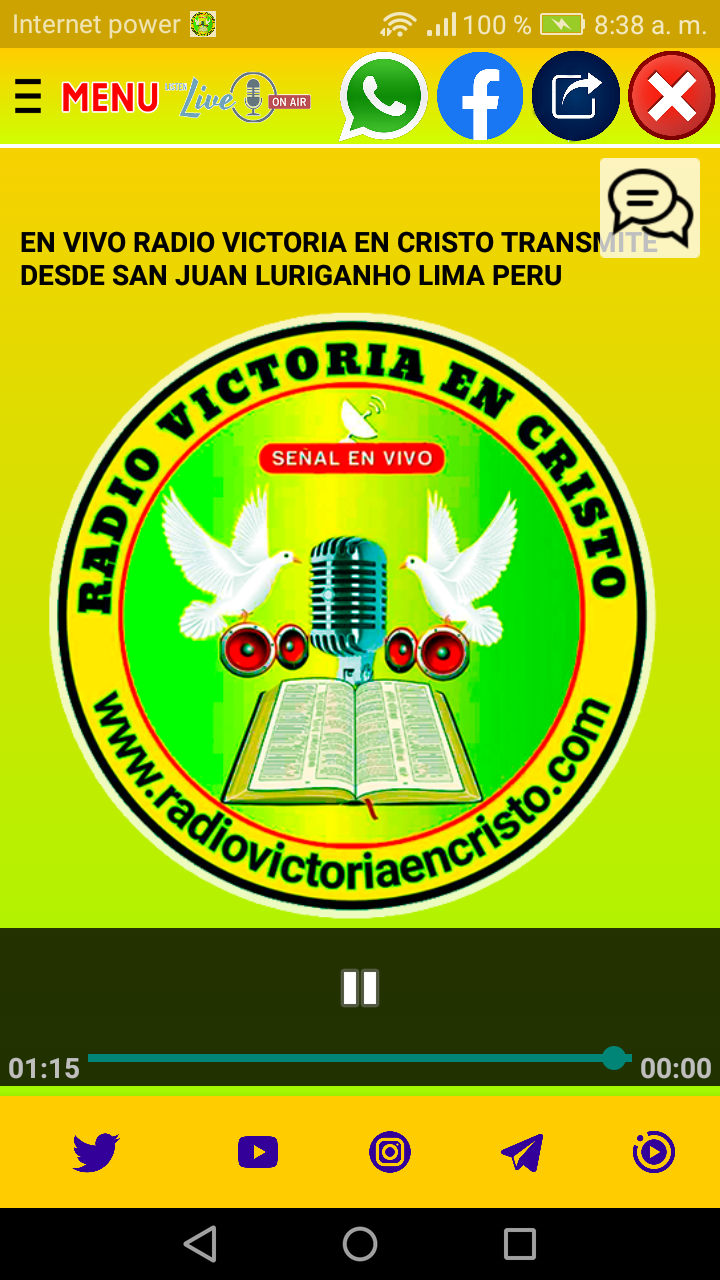
Task: Tap the circular play icon in bottom bar
Action: pos(654,1153)
